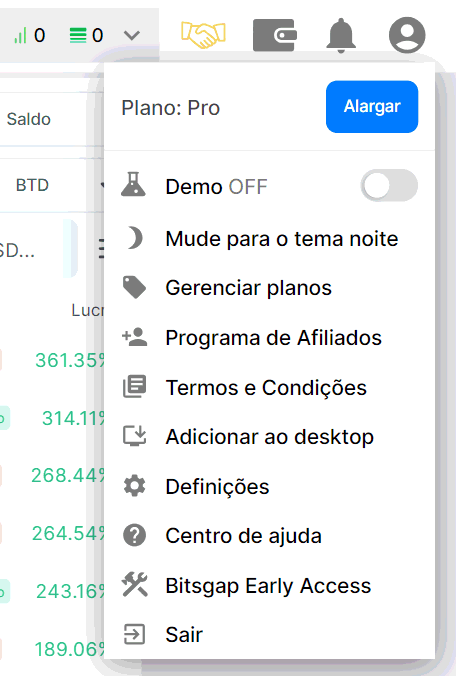Expand the chevron next to counters
Image resolution: width=456 pixels, height=676 pixels.
point(131,35)
